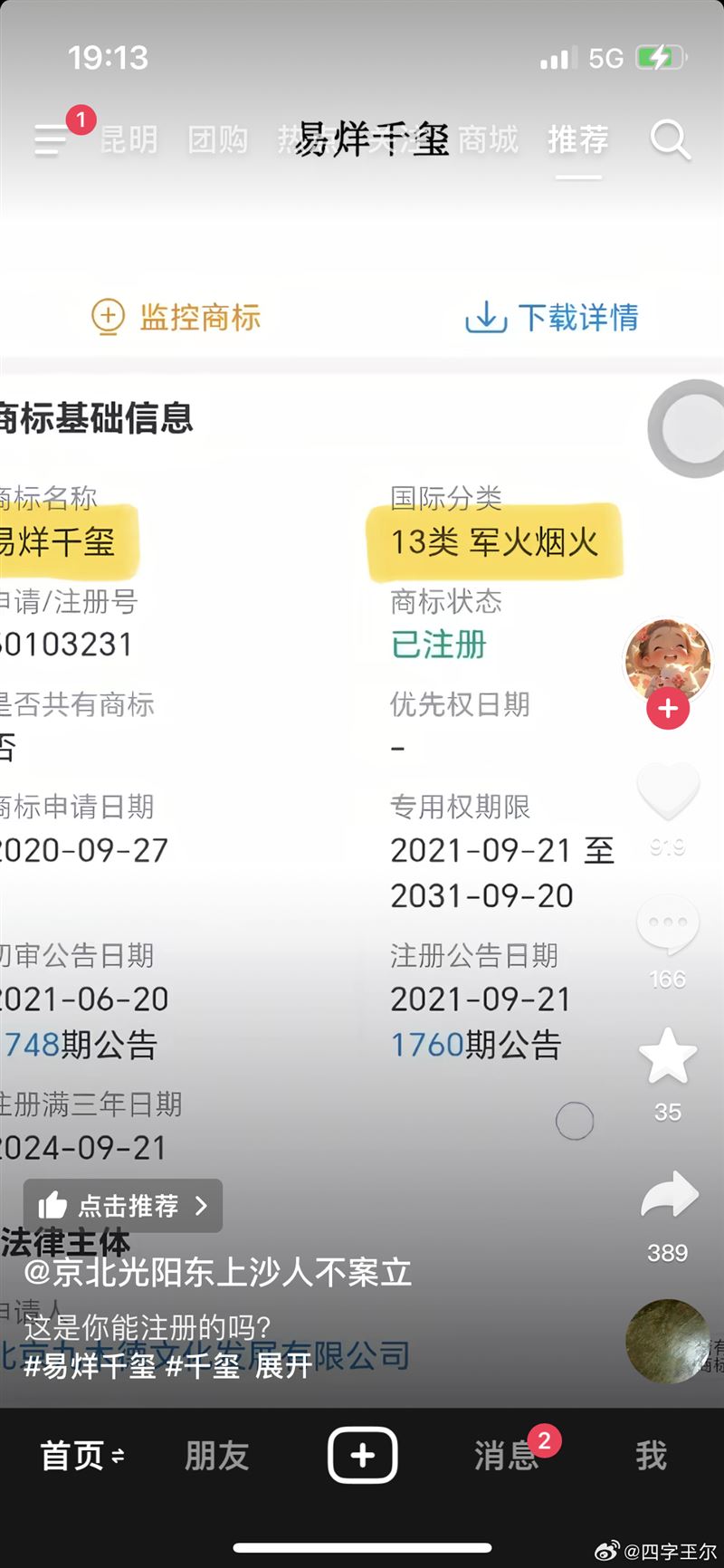
Task: Switch to the 昆明 tab
Action: click(129, 139)
